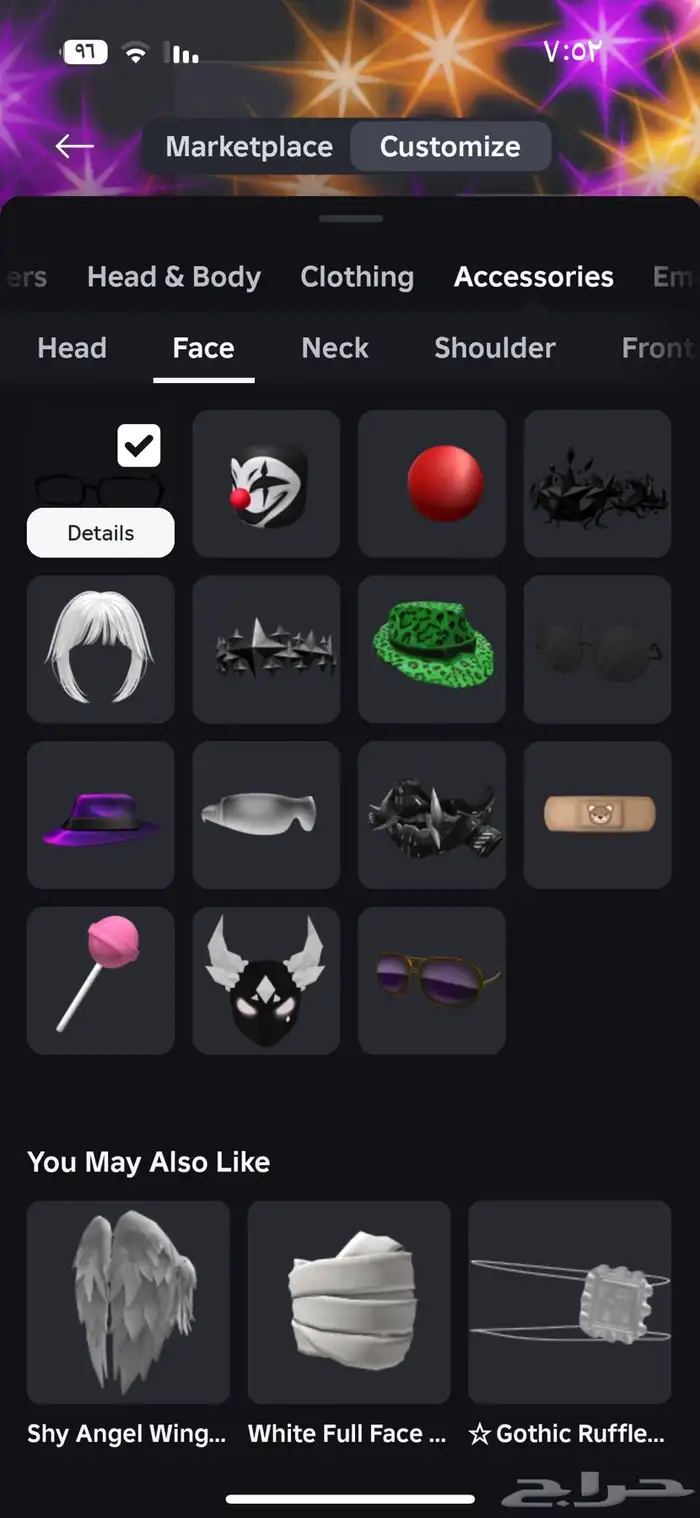This screenshot has height=1518, width=700.
Task: Select the green leopard fedora
Action: click(x=432, y=649)
